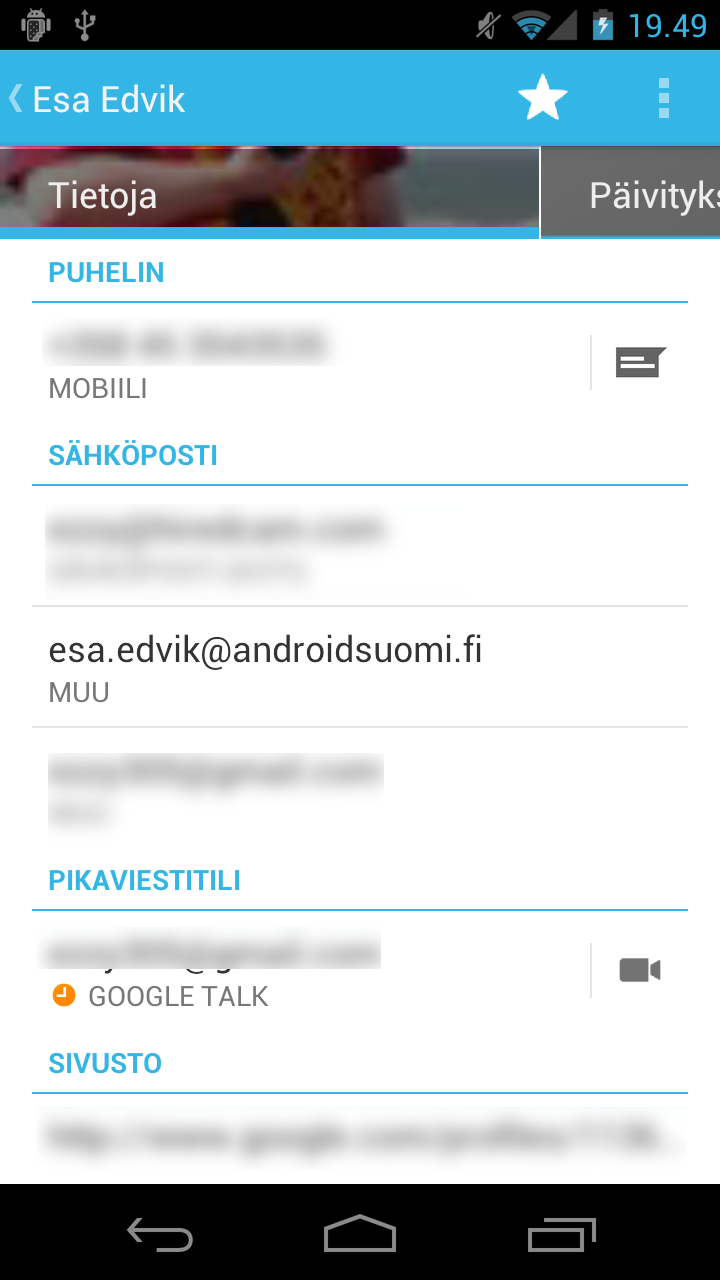This screenshot has width=720, height=1280.
Task: Call the MOBIILI phone number
Action: tap(310, 362)
